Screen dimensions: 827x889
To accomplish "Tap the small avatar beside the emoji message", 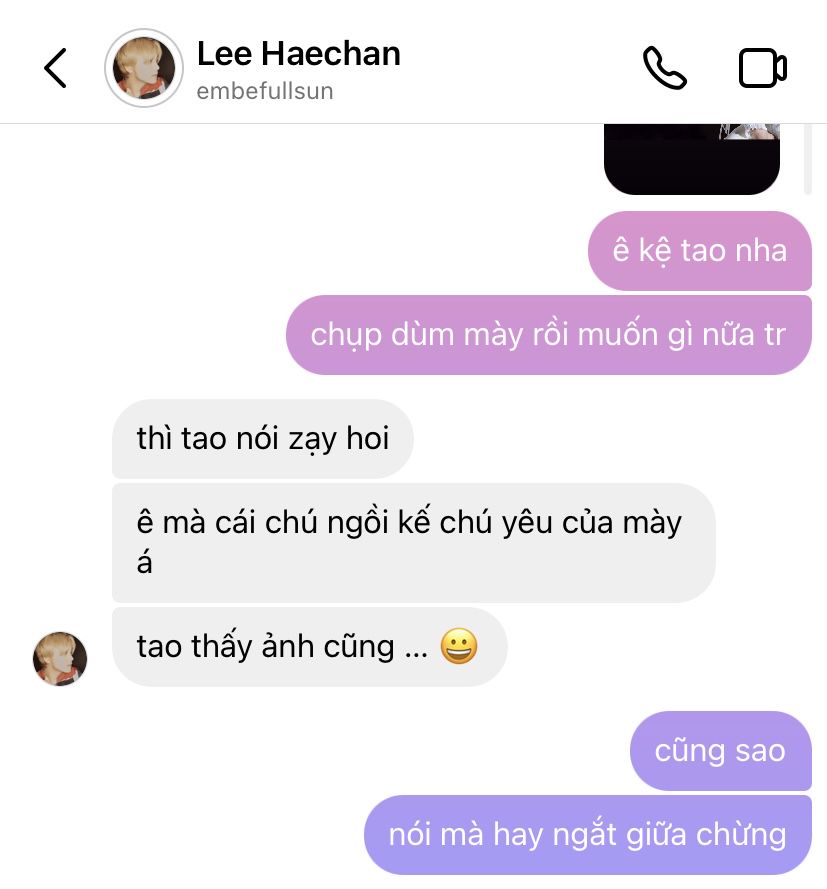I will pyautogui.click(x=60, y=659).
